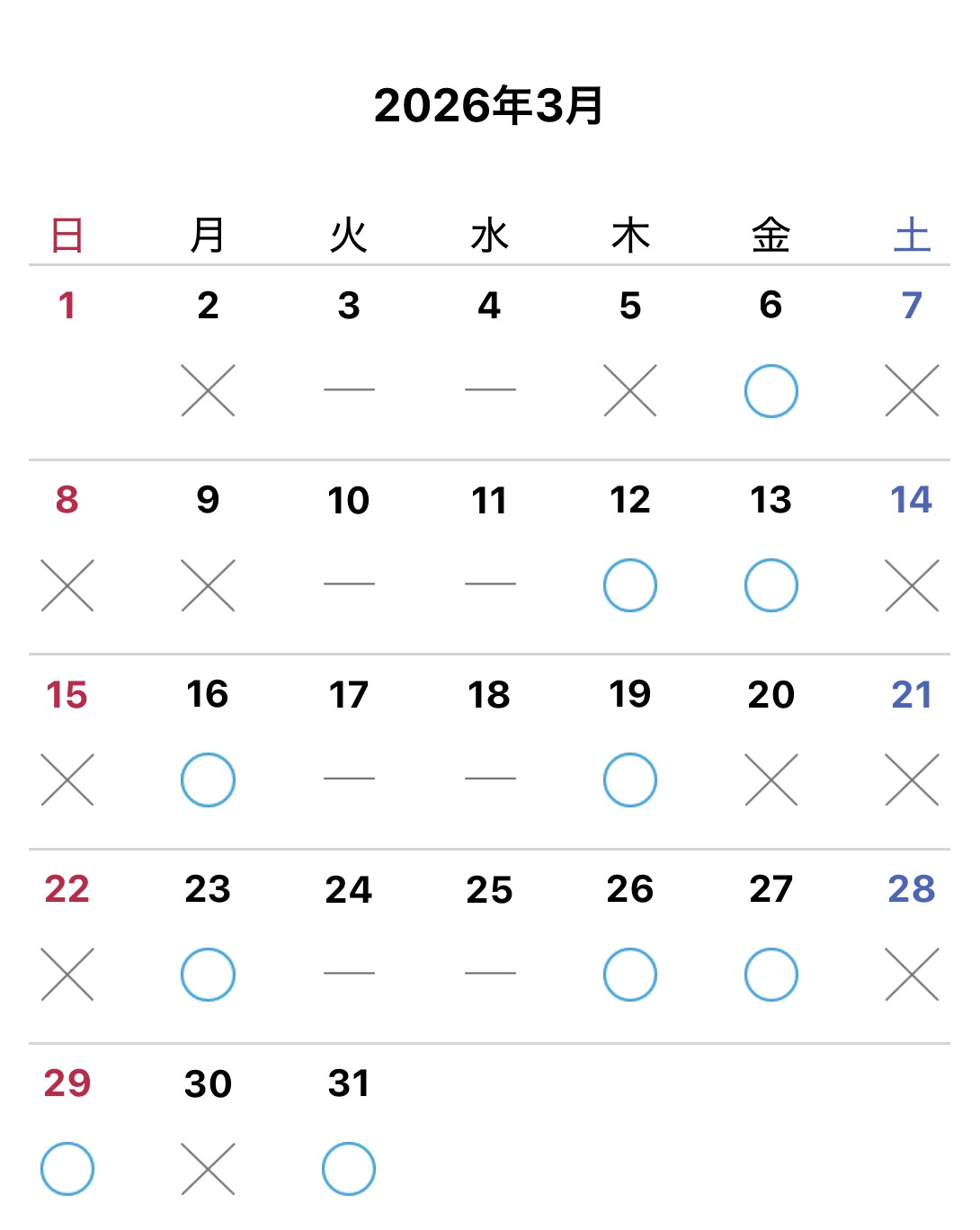Select Monday March 16
980x1230 pixels.
(208, 780)
